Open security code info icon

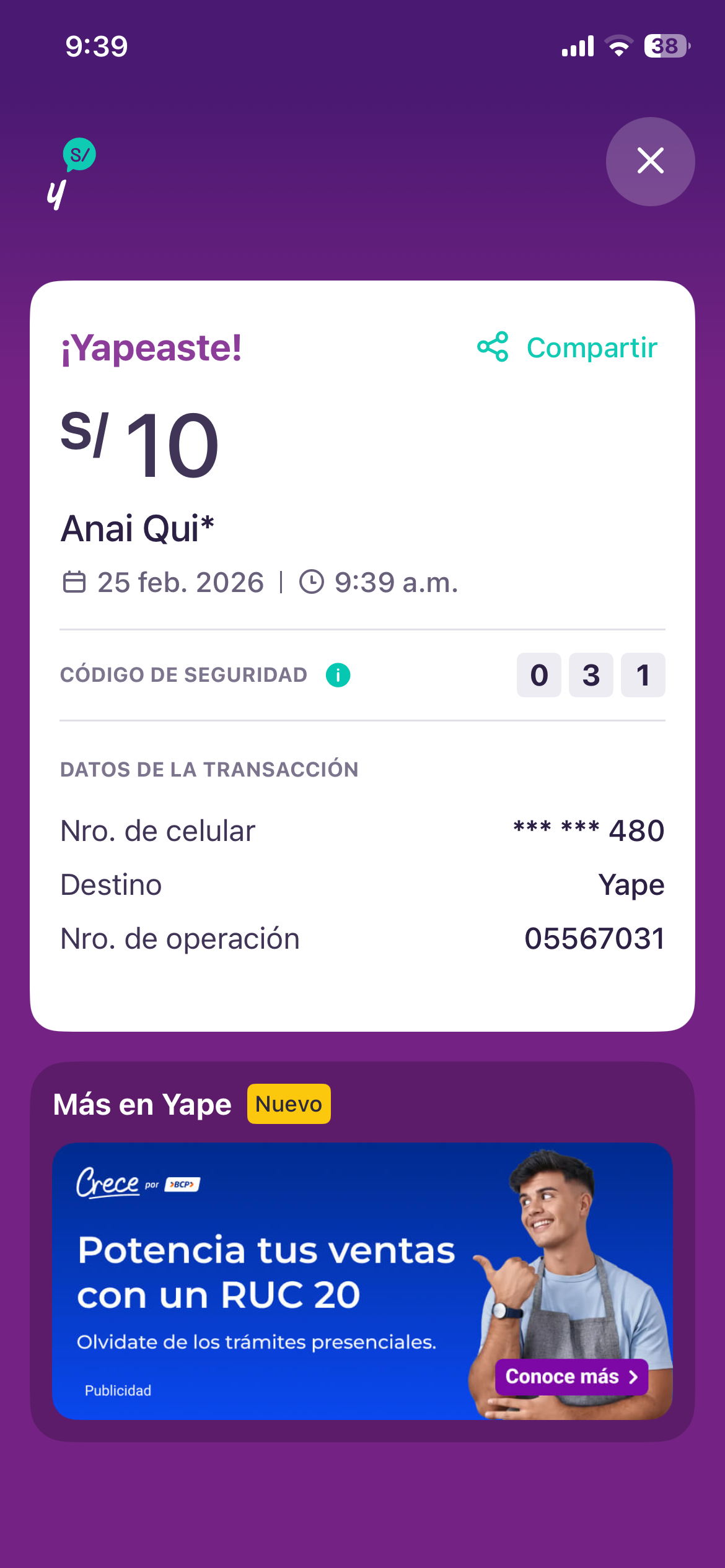[338, 675]
